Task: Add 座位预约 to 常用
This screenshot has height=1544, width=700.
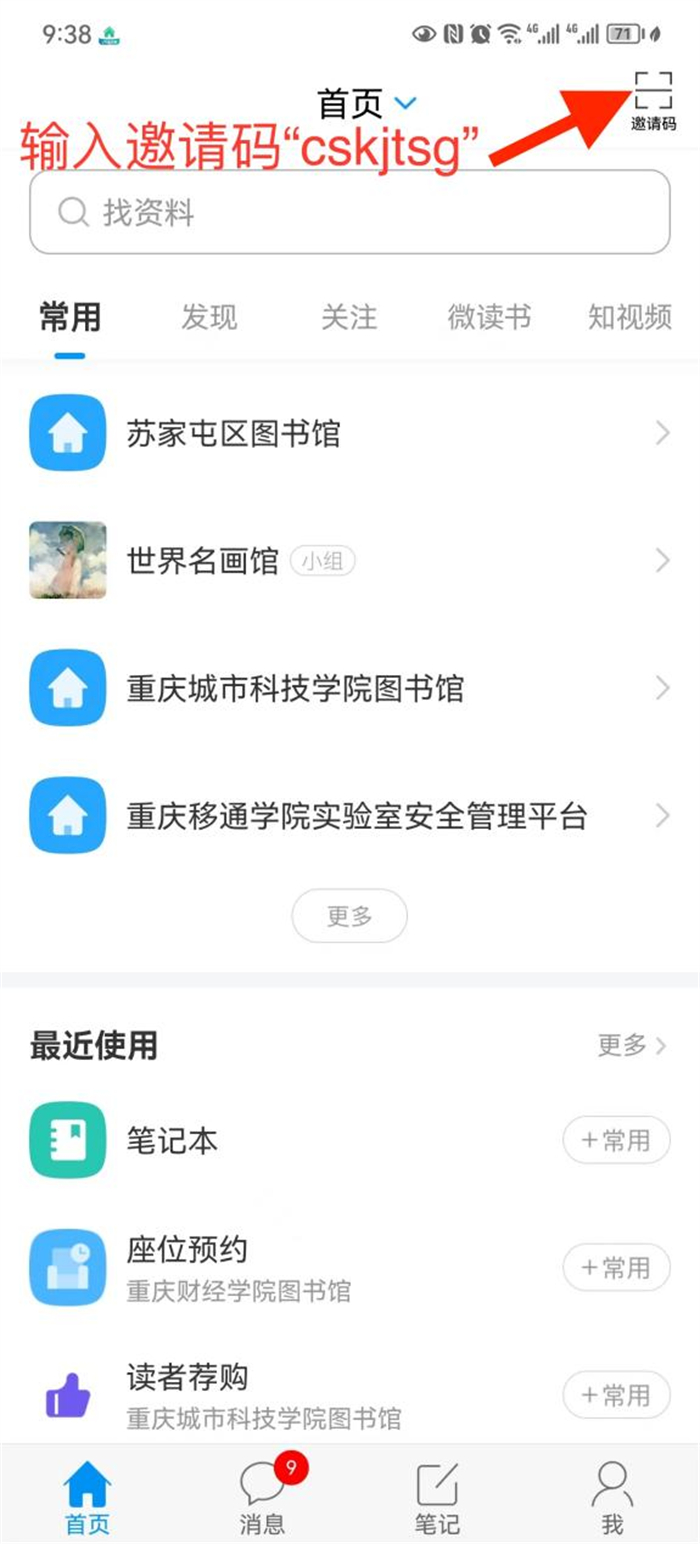Action: 616,1267
